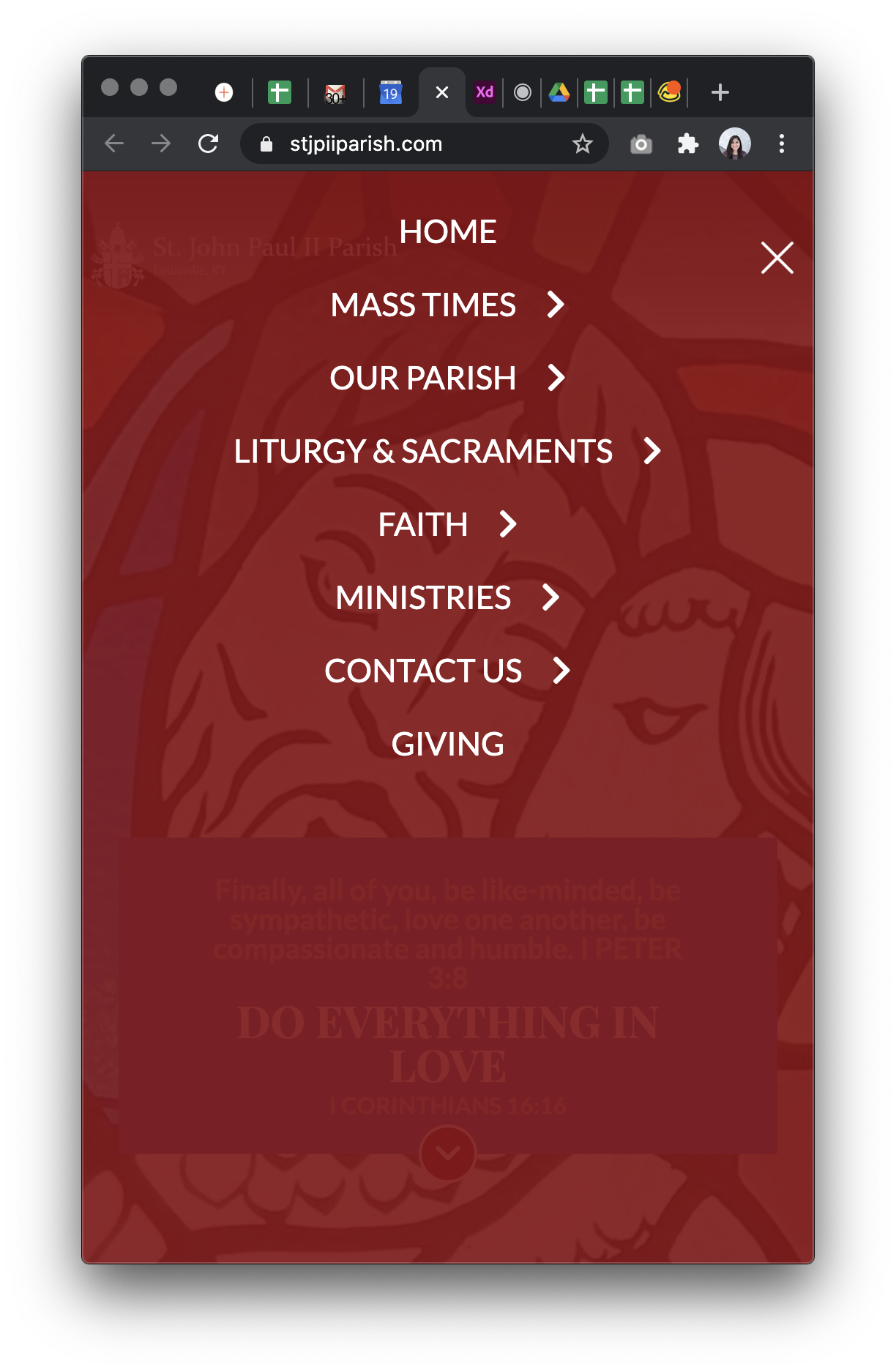
Task: Open the GIVING page
Action: click(x=447, y=744)
